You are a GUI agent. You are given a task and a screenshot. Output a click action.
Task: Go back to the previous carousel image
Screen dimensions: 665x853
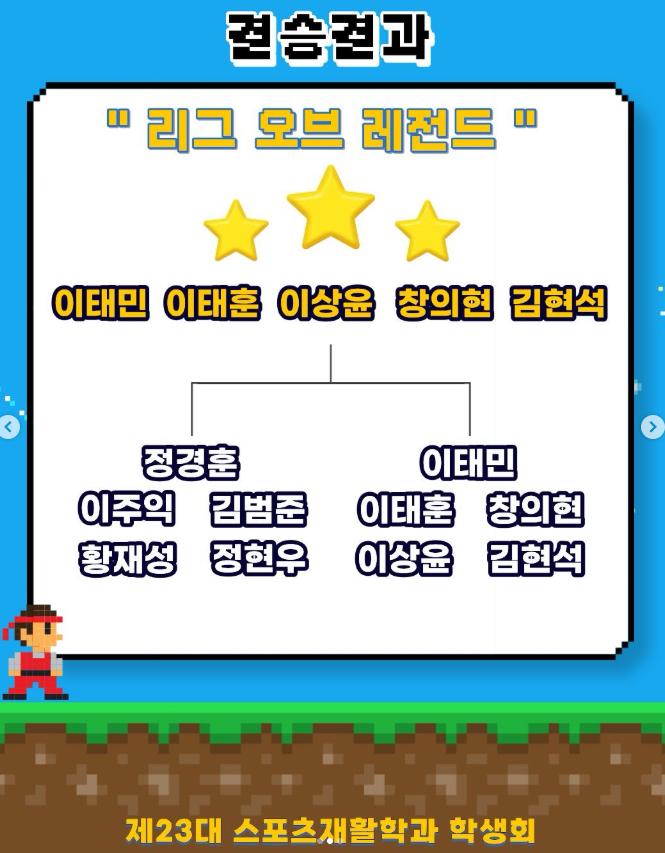(x=9, y=427)
